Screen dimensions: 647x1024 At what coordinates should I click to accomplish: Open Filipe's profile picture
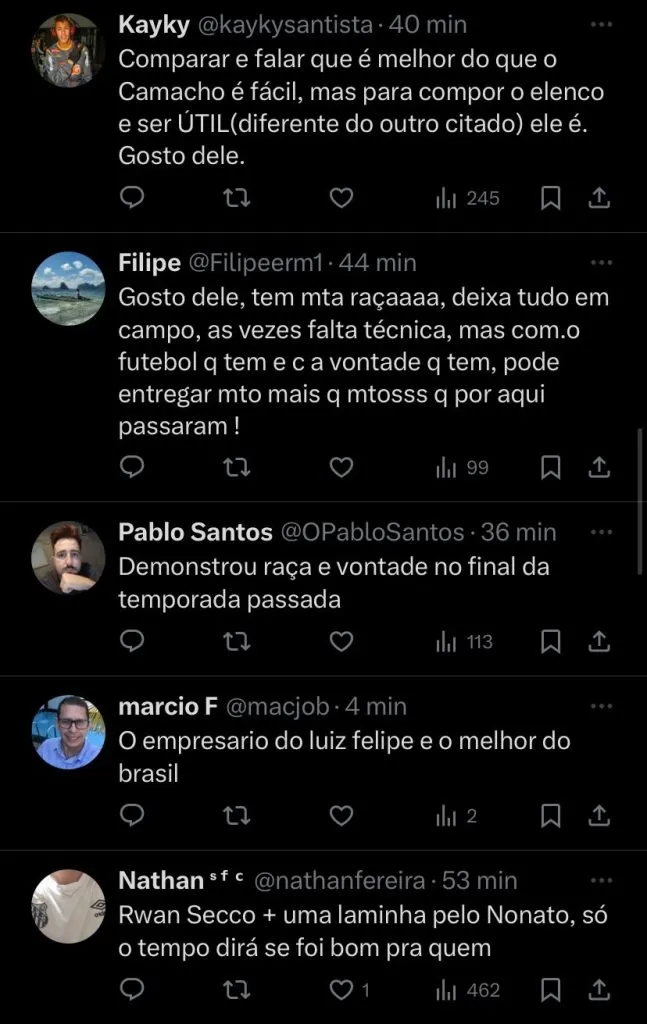pos(68,288)
